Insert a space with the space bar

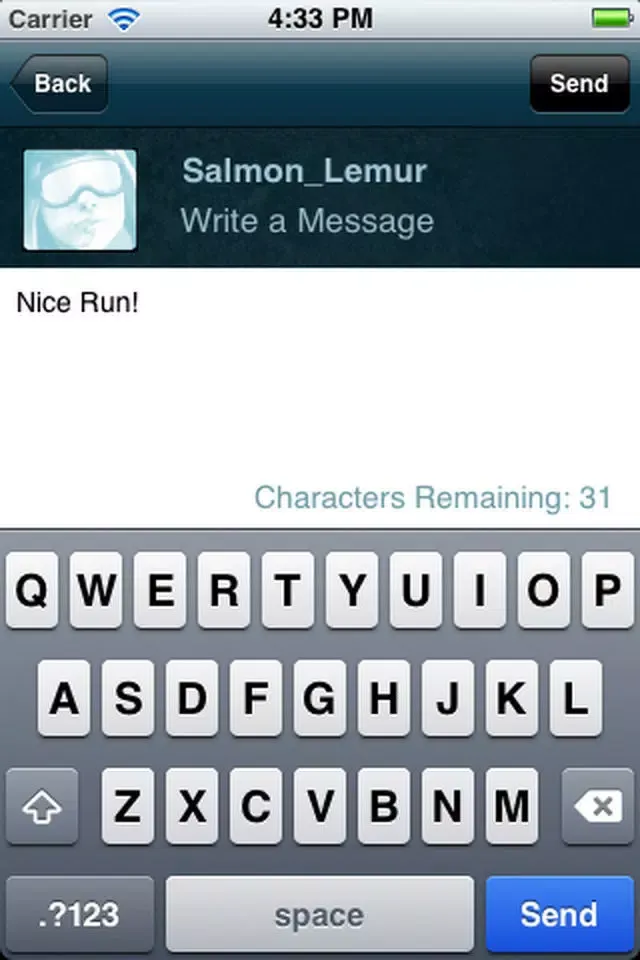[x=319, y=914]
